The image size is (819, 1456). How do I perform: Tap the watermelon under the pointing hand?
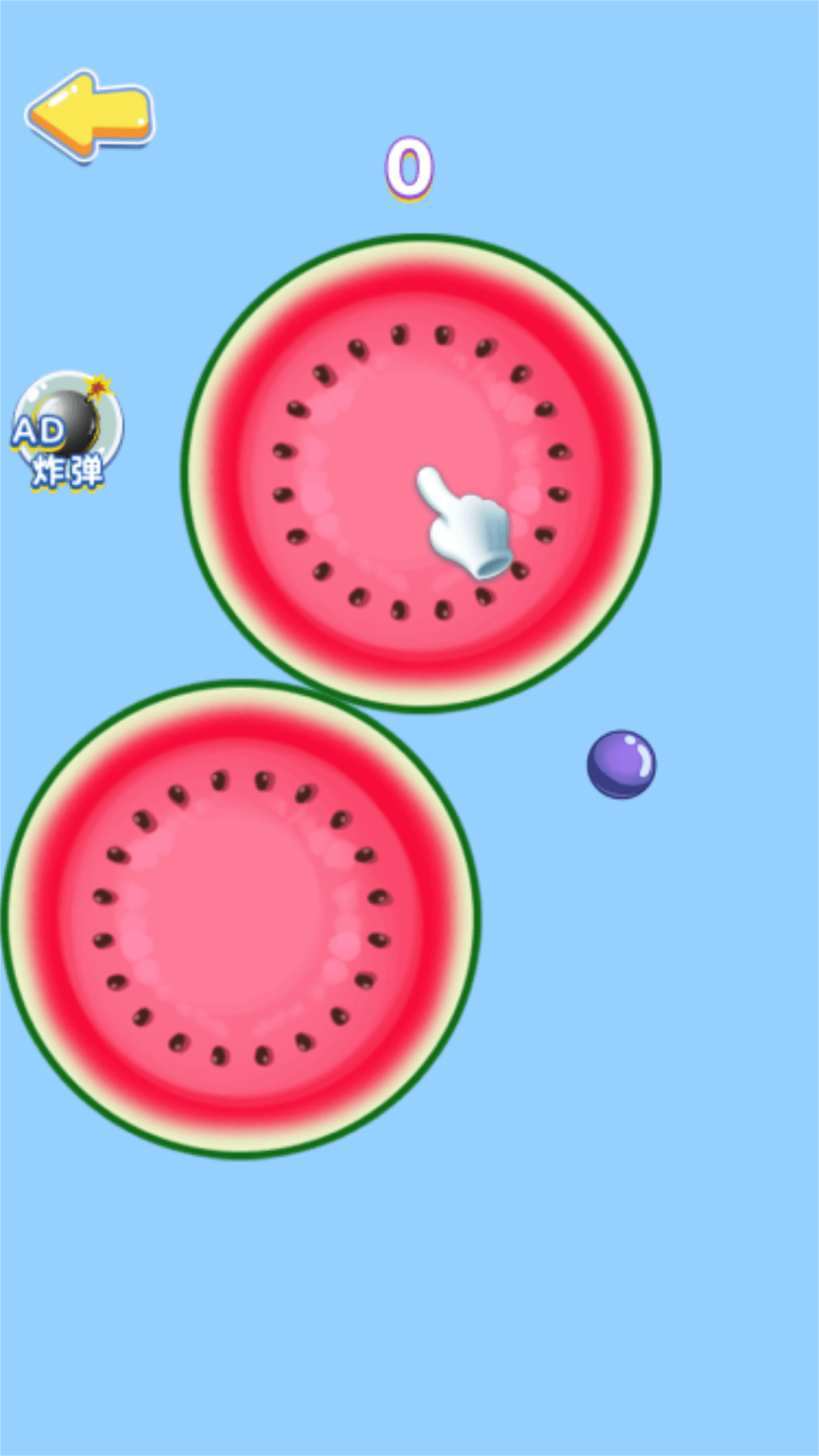(x=421, y=473)
